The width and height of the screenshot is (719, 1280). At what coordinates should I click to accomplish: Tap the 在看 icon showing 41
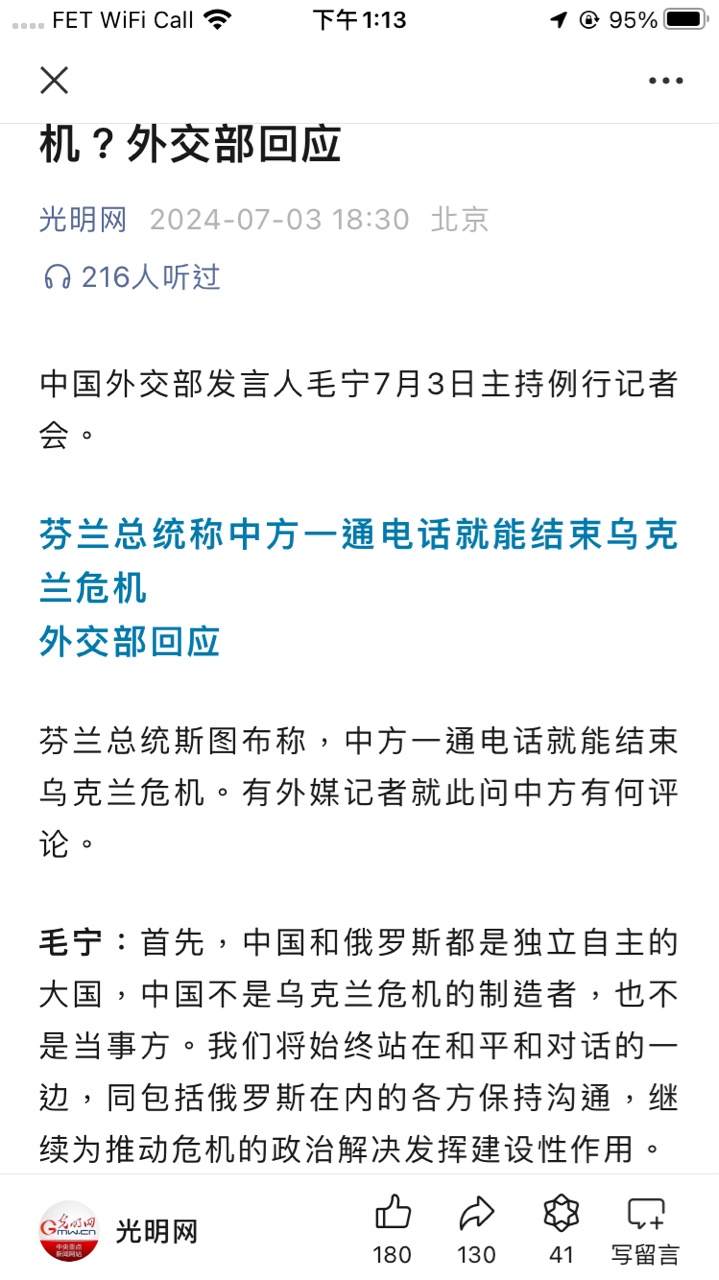tap(561, 1215)
